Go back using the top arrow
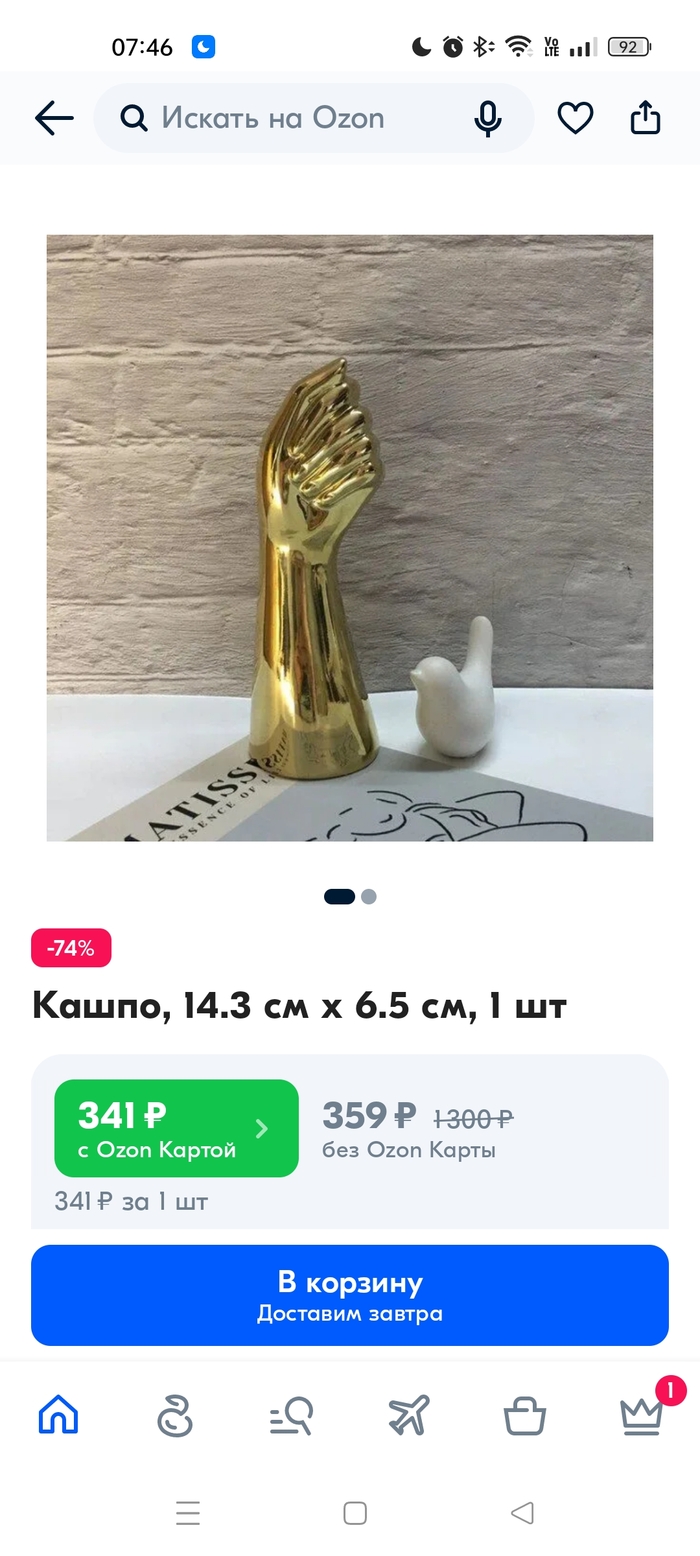This screenshot has height=1556, width=700. [x=54, y=118]
